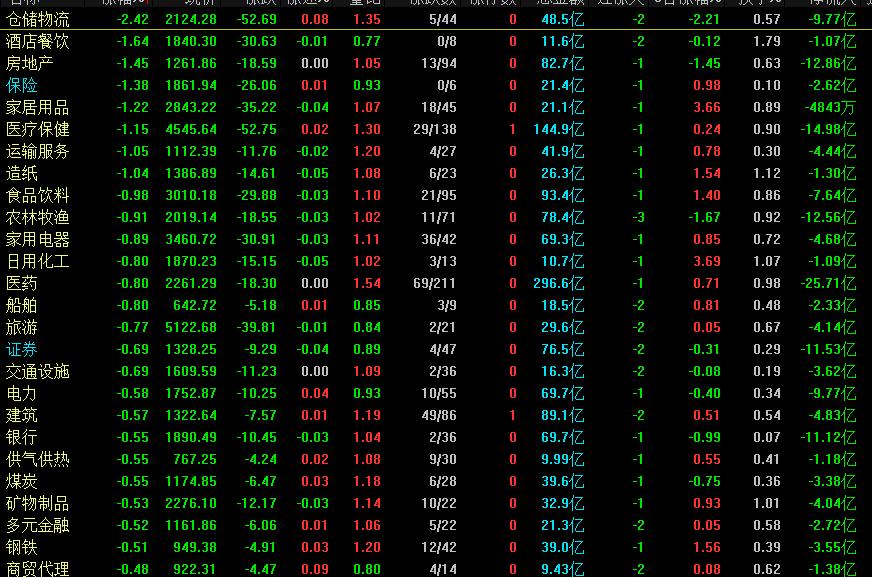The width and height of the screenshot is (872, 577).
Task: Select the 旅游 sector row
Action: click(22, 327)
